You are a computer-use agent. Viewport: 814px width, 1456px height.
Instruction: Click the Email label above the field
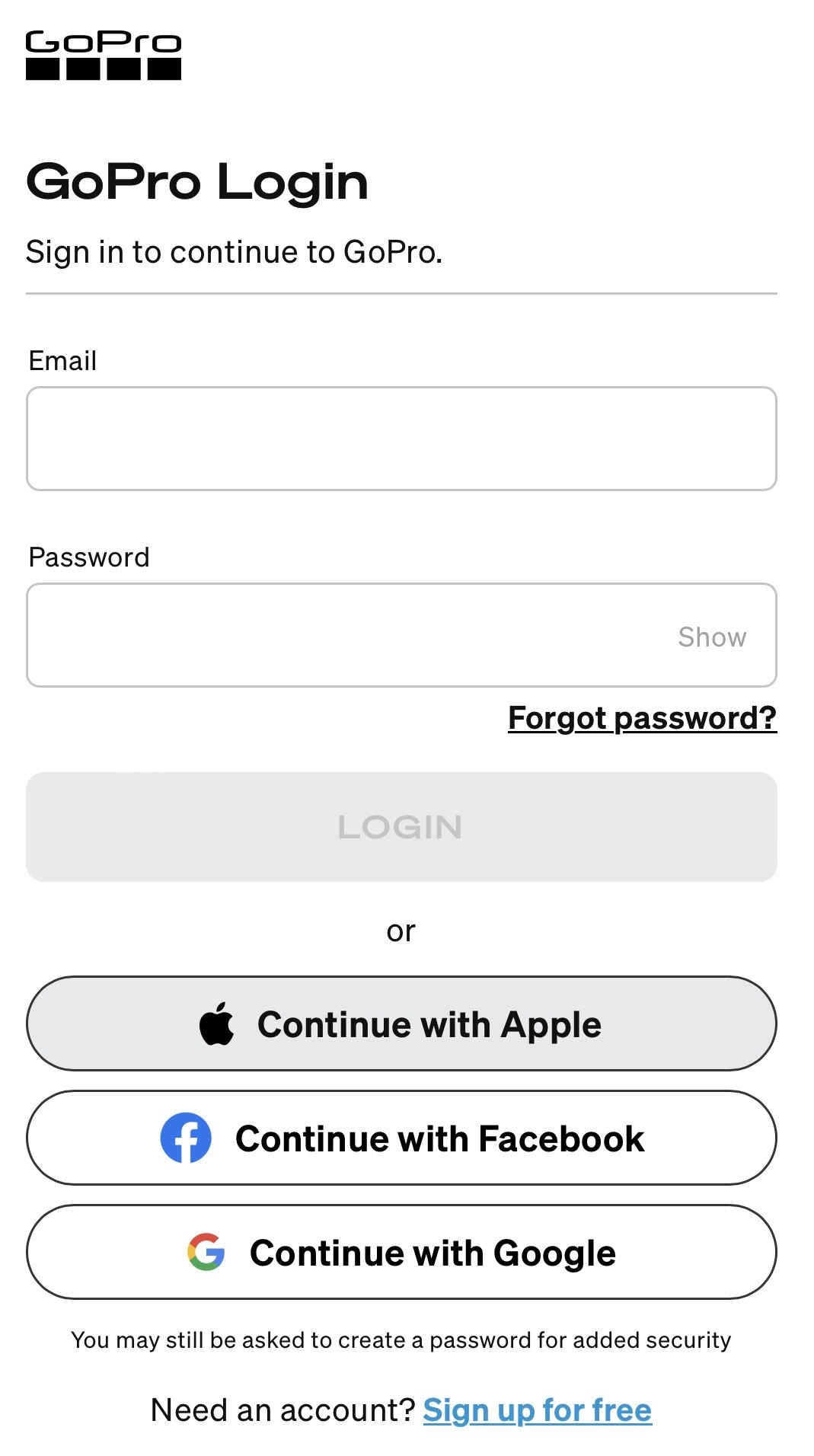pyautogui.click(x=62, y=361)
